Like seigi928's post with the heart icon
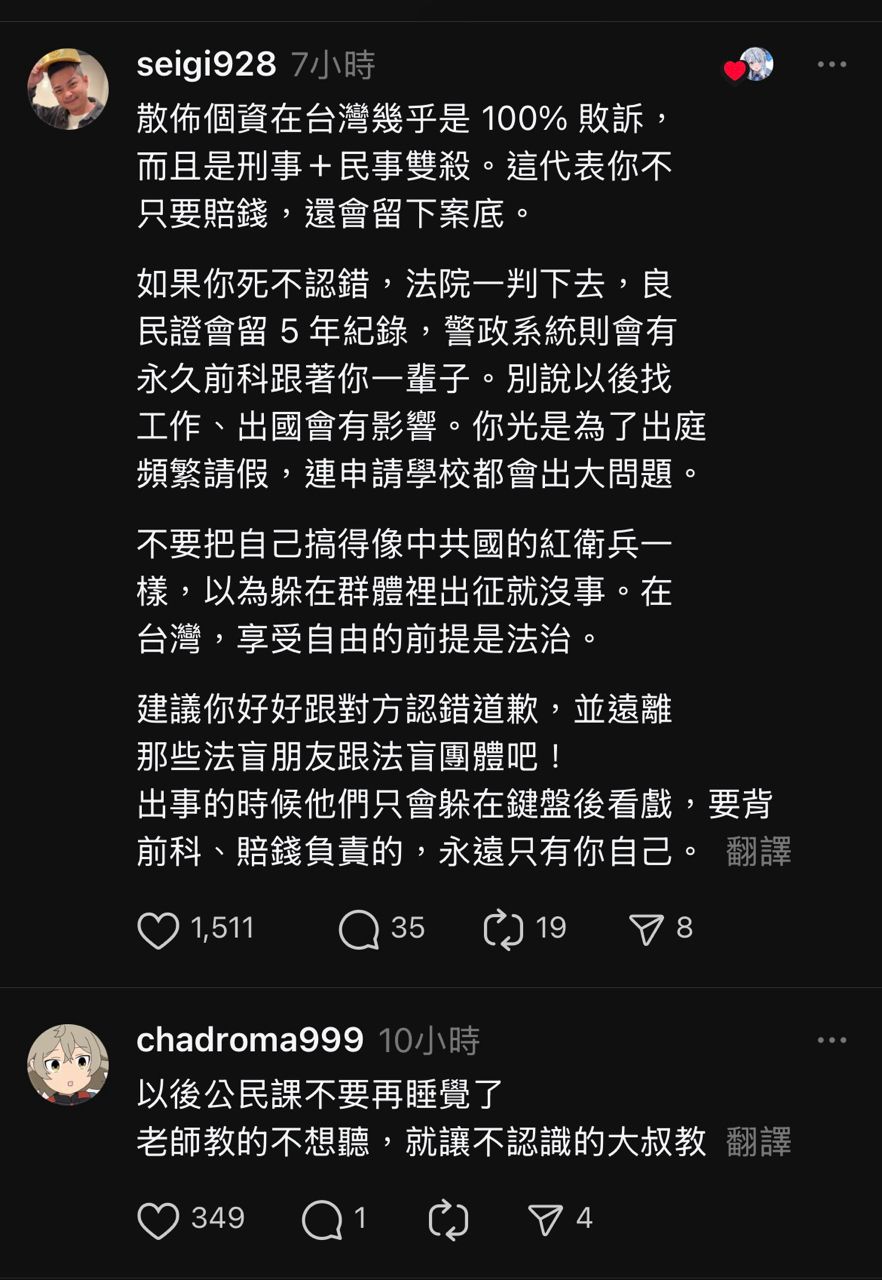 158,928
